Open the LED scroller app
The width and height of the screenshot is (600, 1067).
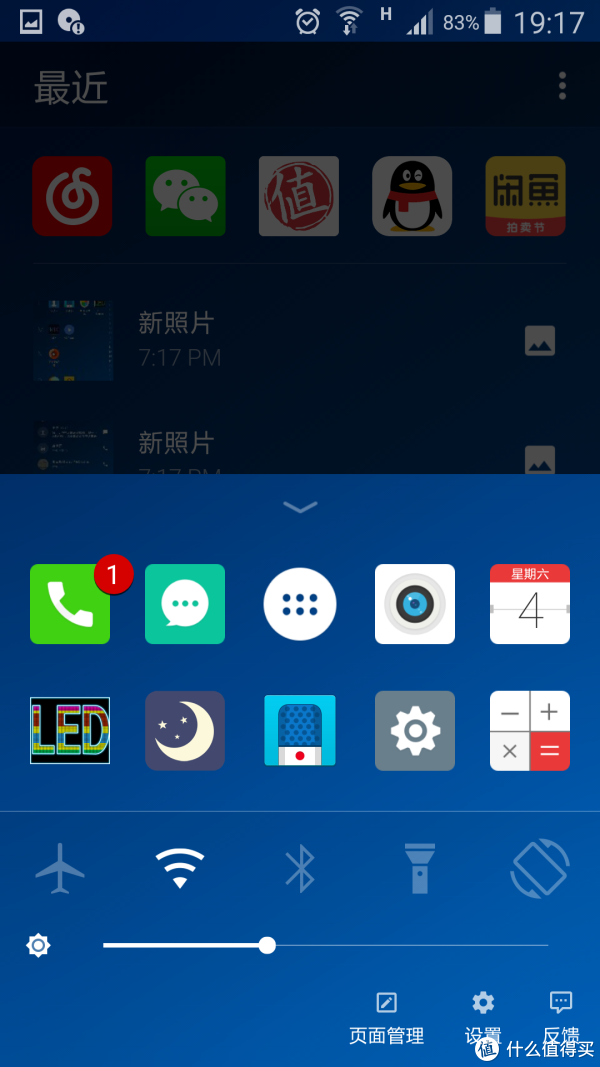[70, 731]
